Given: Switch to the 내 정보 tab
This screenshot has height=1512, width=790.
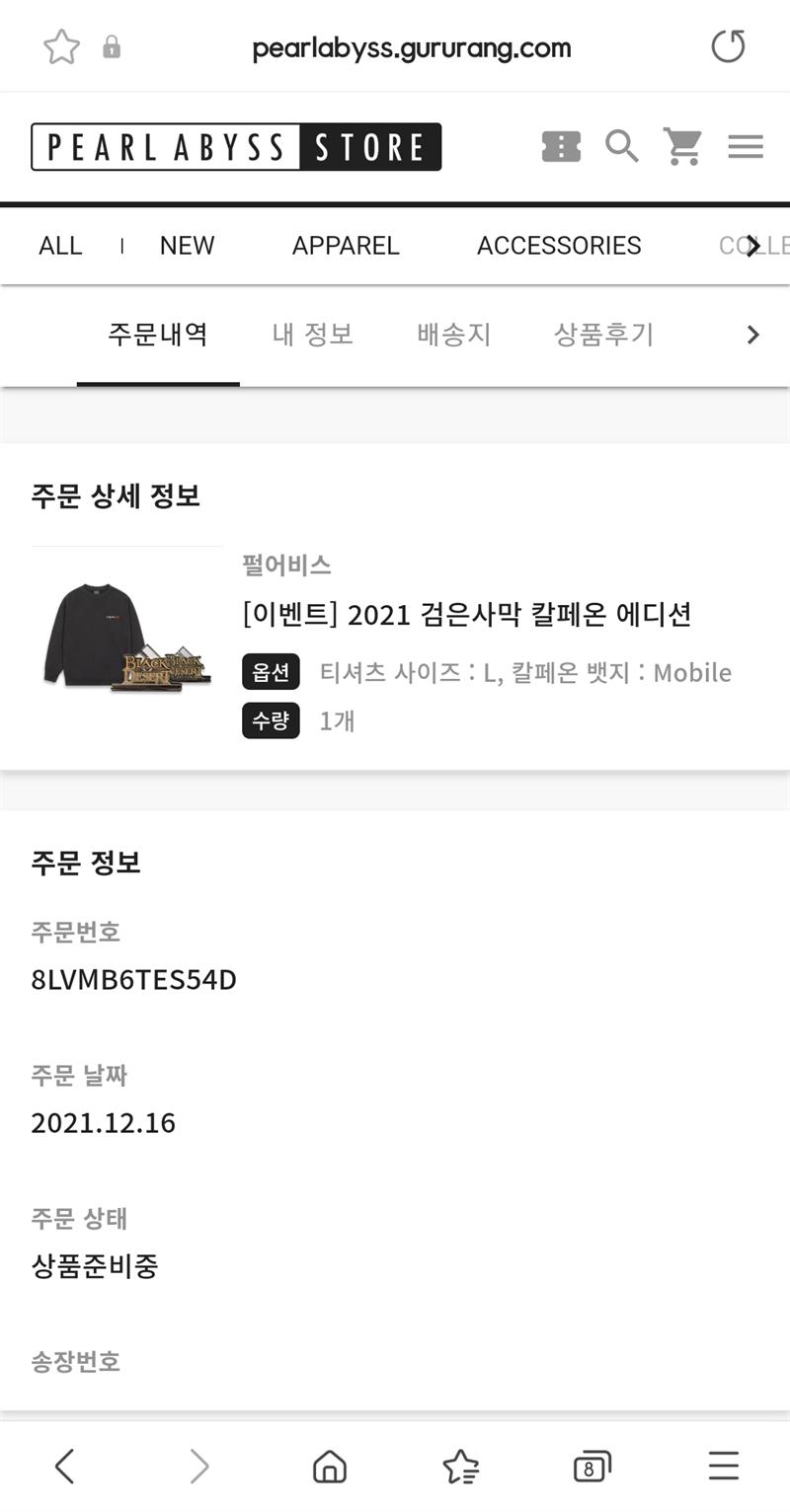Looking at the screenshot, I should click(x=313, y=335).
